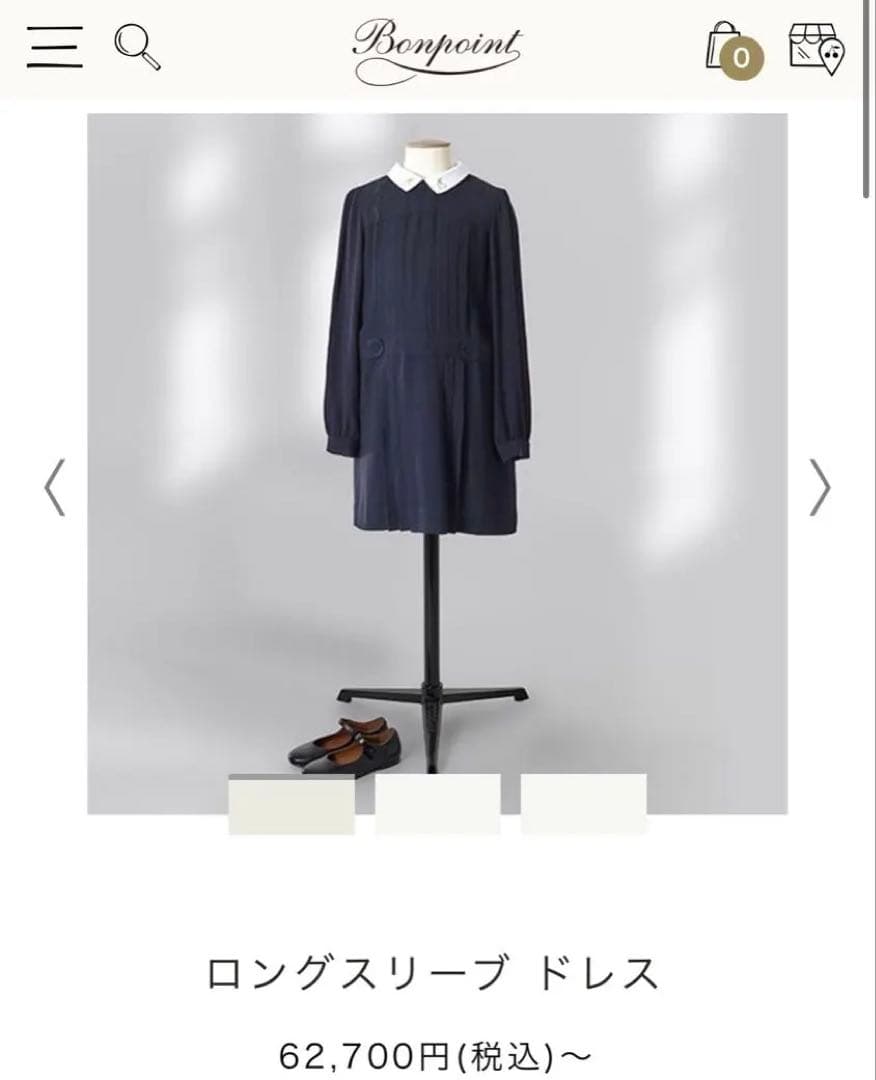The image size is (876, 1080).
Task: Tap the right chevron for next product photo
Action: (x=820, y=487)
